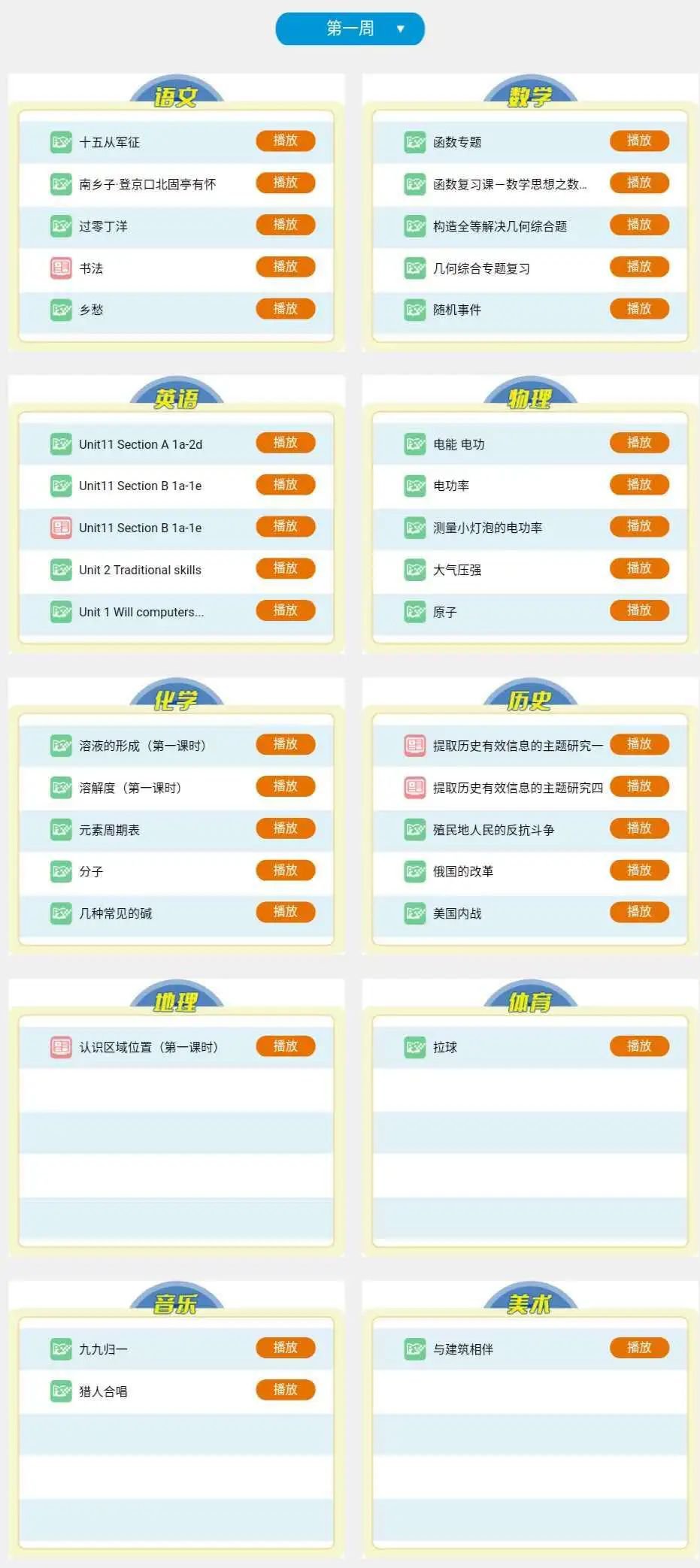
Task: Play the 殖民地人民的反抗斗争 lesson
Action: pyautogui.click(x=638, y=828)
